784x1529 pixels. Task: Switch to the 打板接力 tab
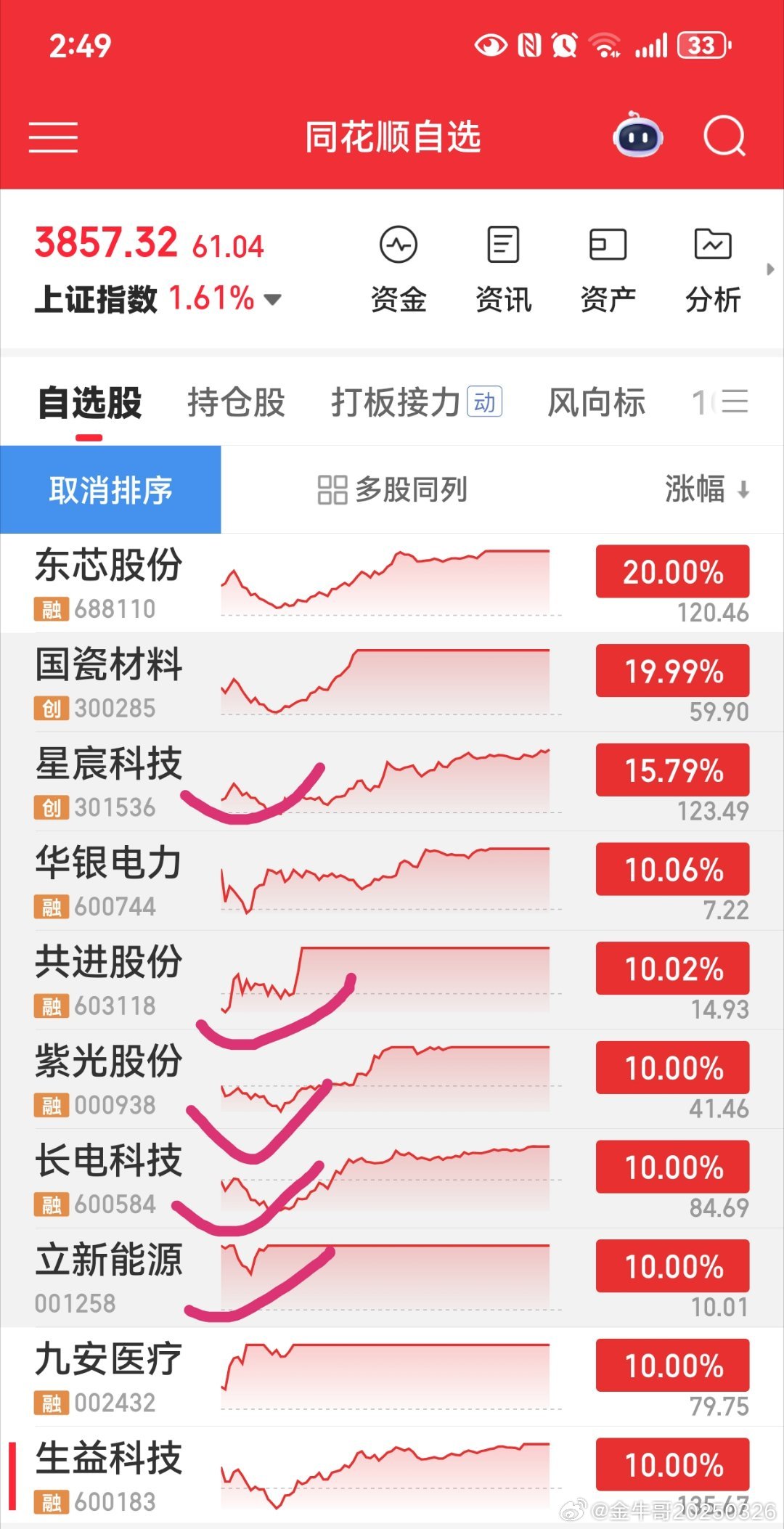tap(417, 402)
